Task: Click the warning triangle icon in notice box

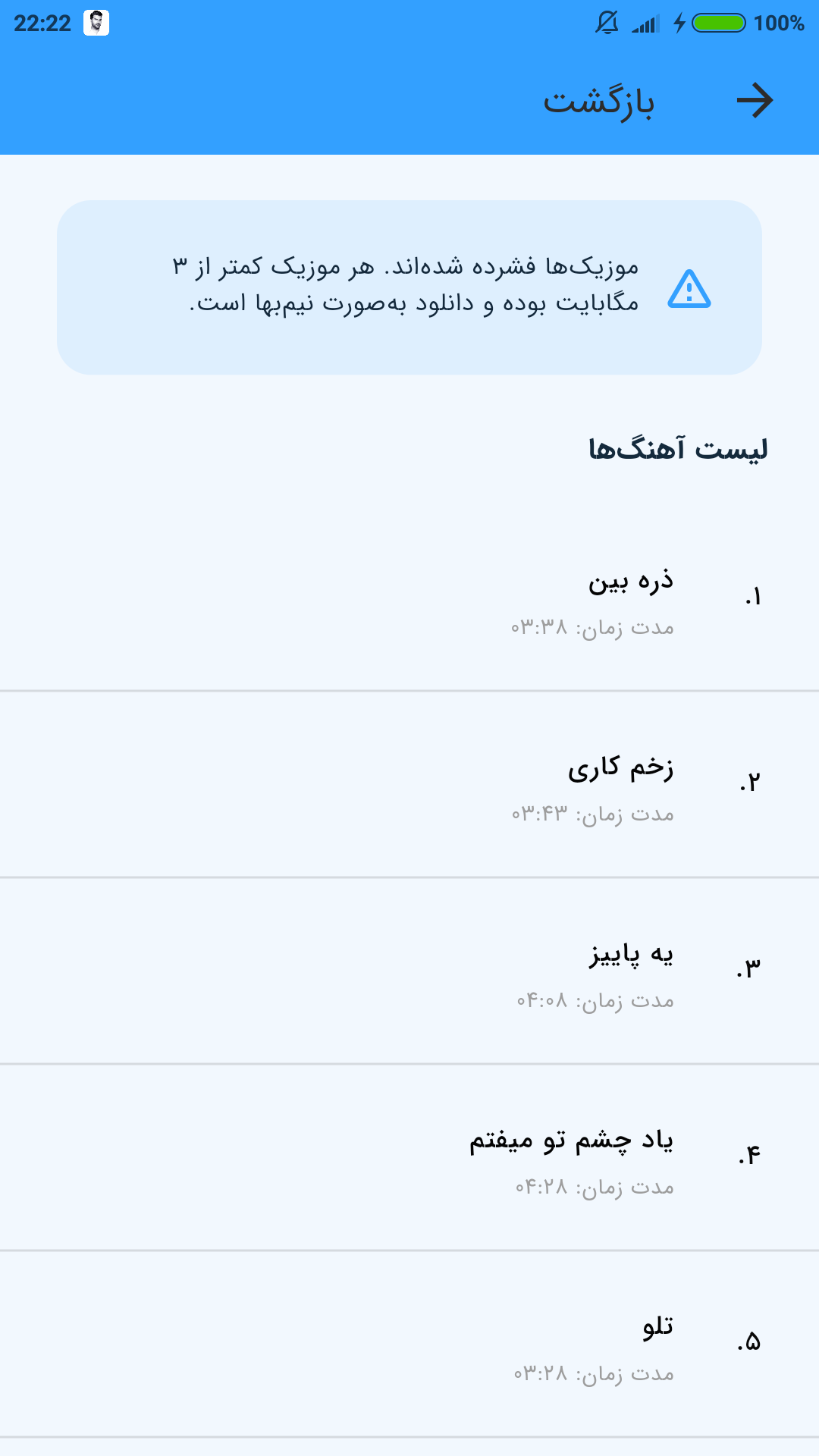Action: pyautogui.click(x=689, y=291)
